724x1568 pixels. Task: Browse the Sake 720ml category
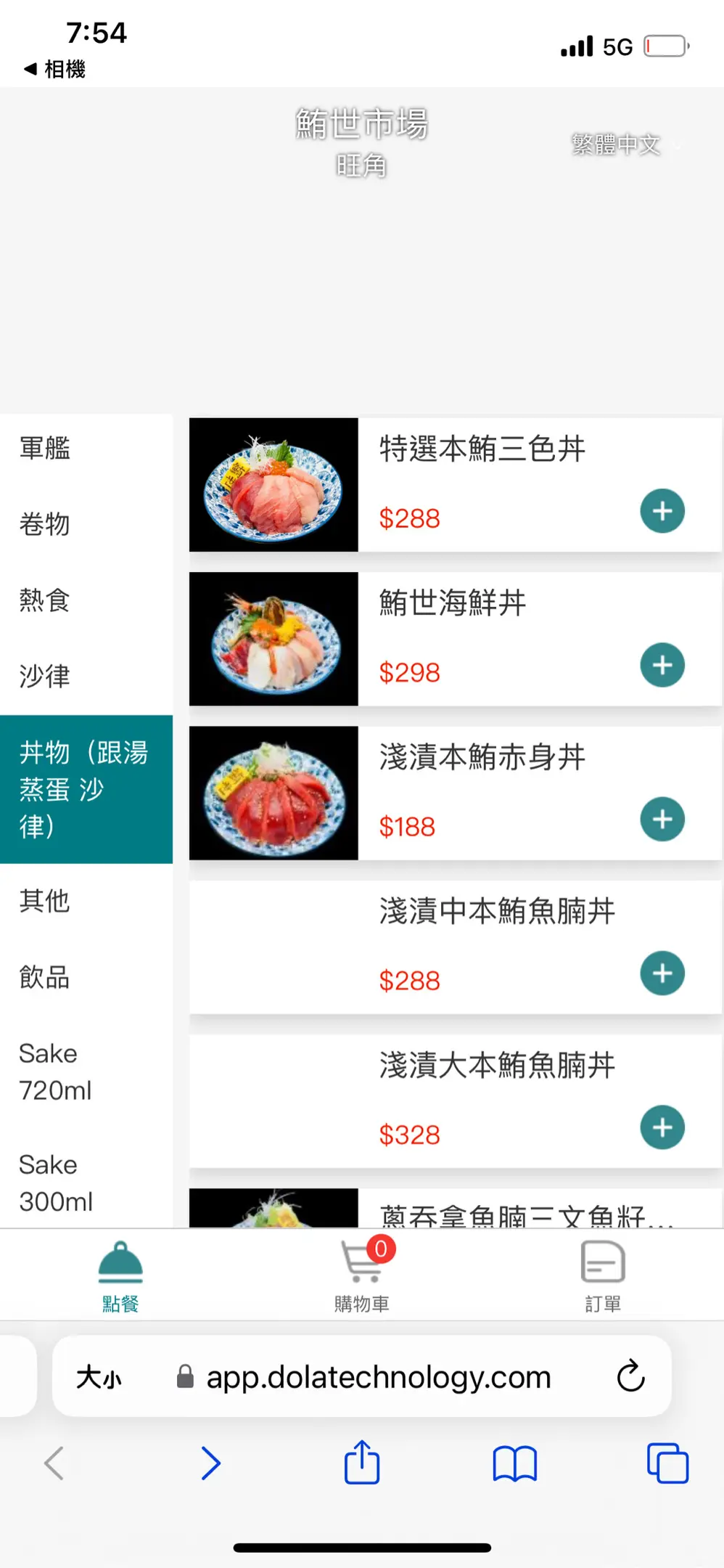point(55,1072)
